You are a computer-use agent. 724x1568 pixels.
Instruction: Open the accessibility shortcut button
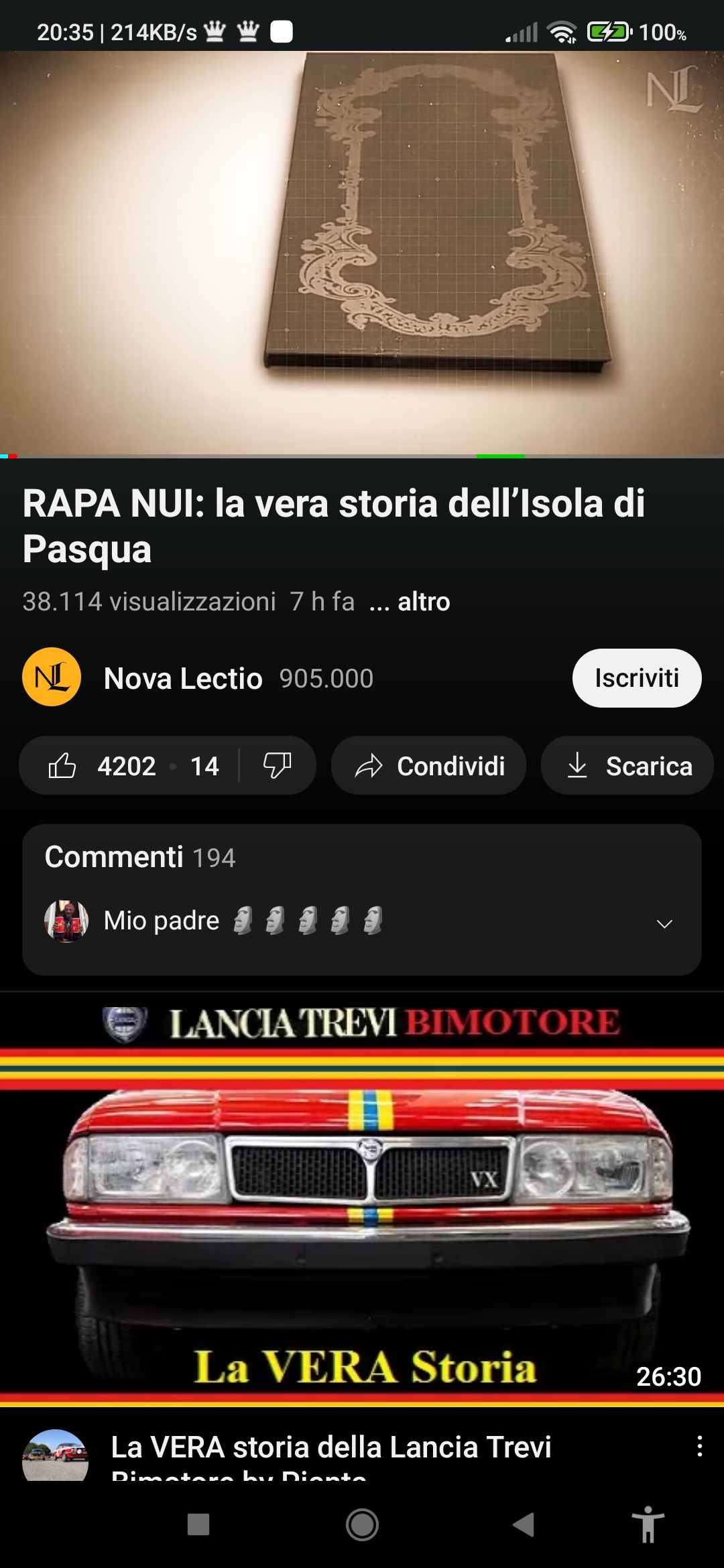click(x=648, y=1524)
